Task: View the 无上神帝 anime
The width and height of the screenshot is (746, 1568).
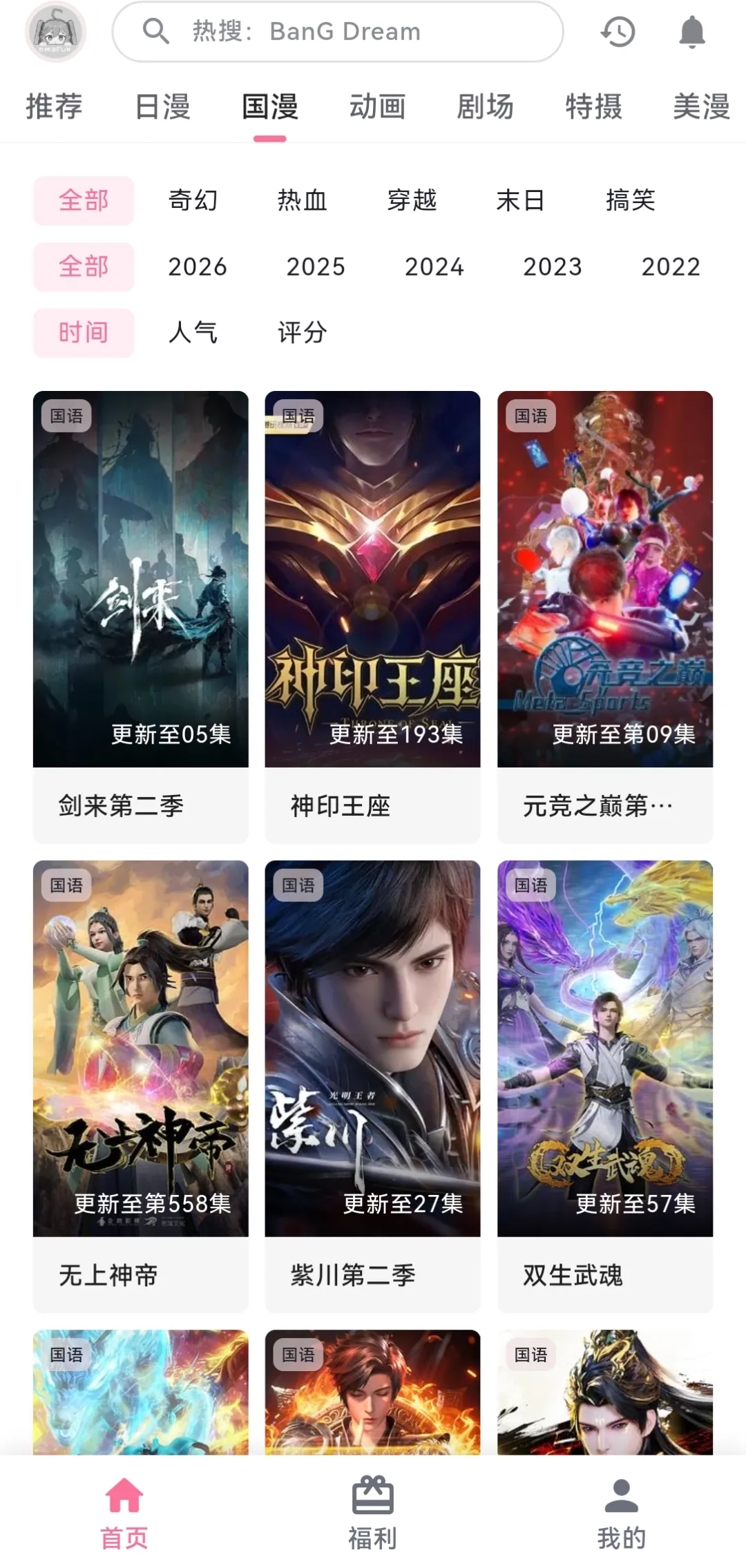Action: click(x=141, y=1084)
